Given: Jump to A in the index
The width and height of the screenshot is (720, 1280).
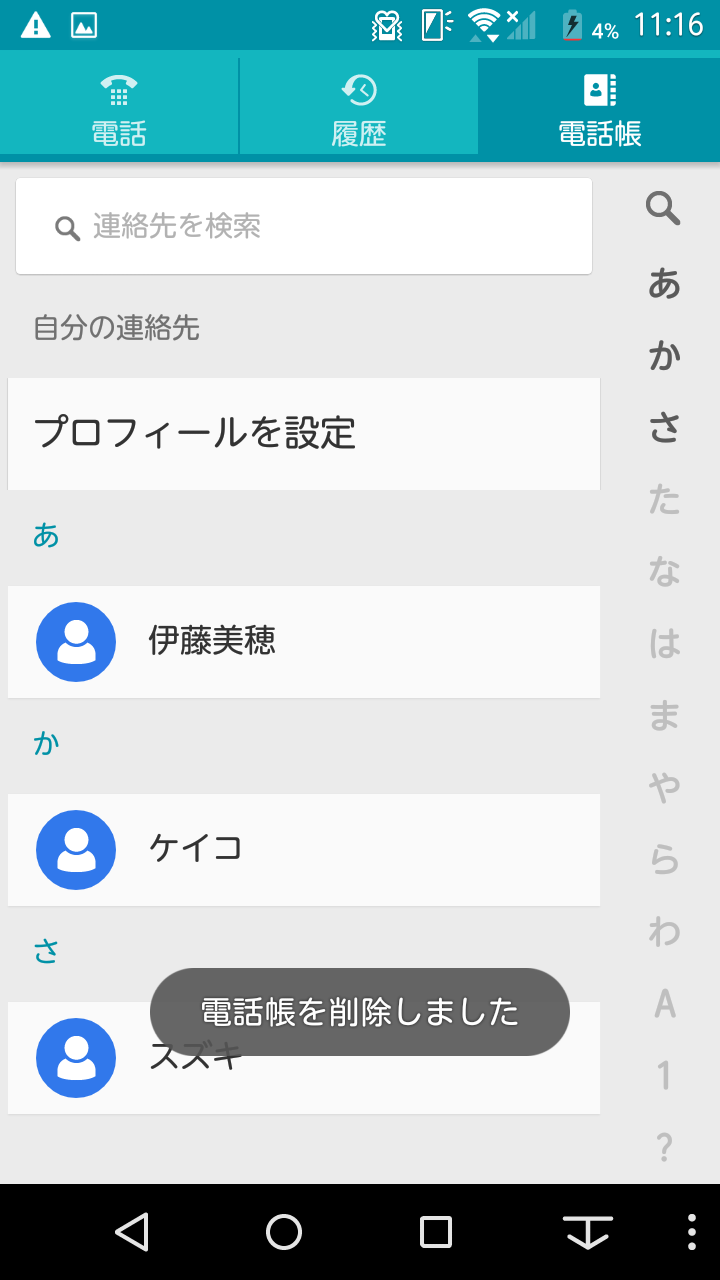Looking at the screenshot, I should [664, 1004].
